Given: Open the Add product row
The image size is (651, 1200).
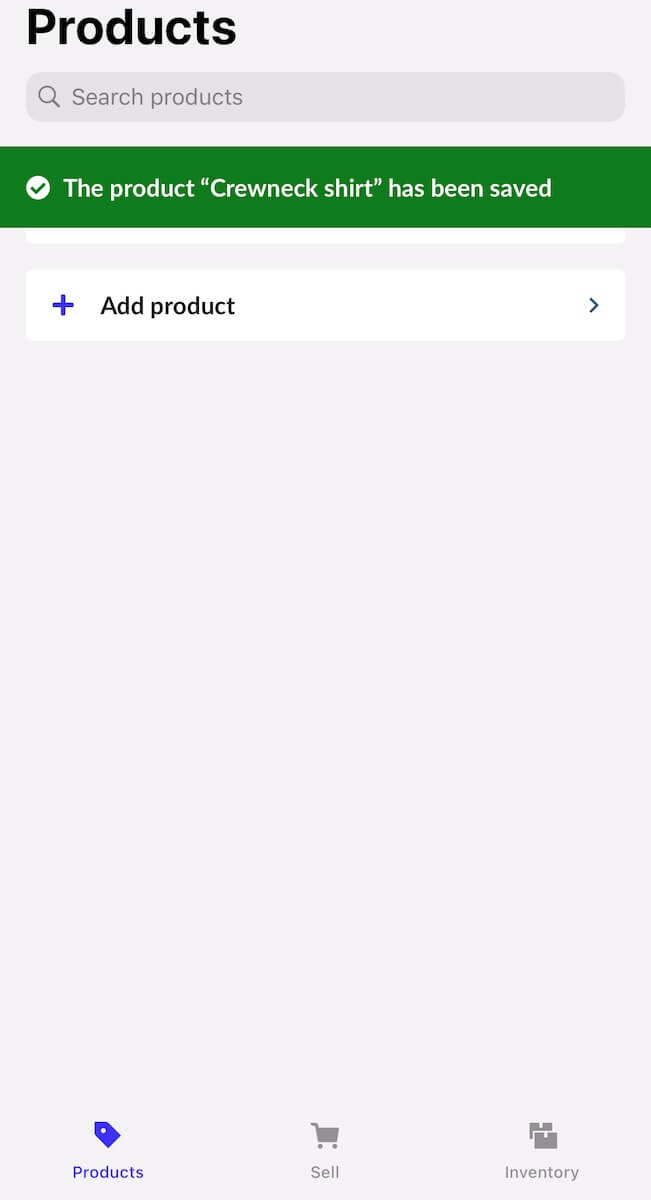Looking at the screenshot, I should [x=325, y=305].
